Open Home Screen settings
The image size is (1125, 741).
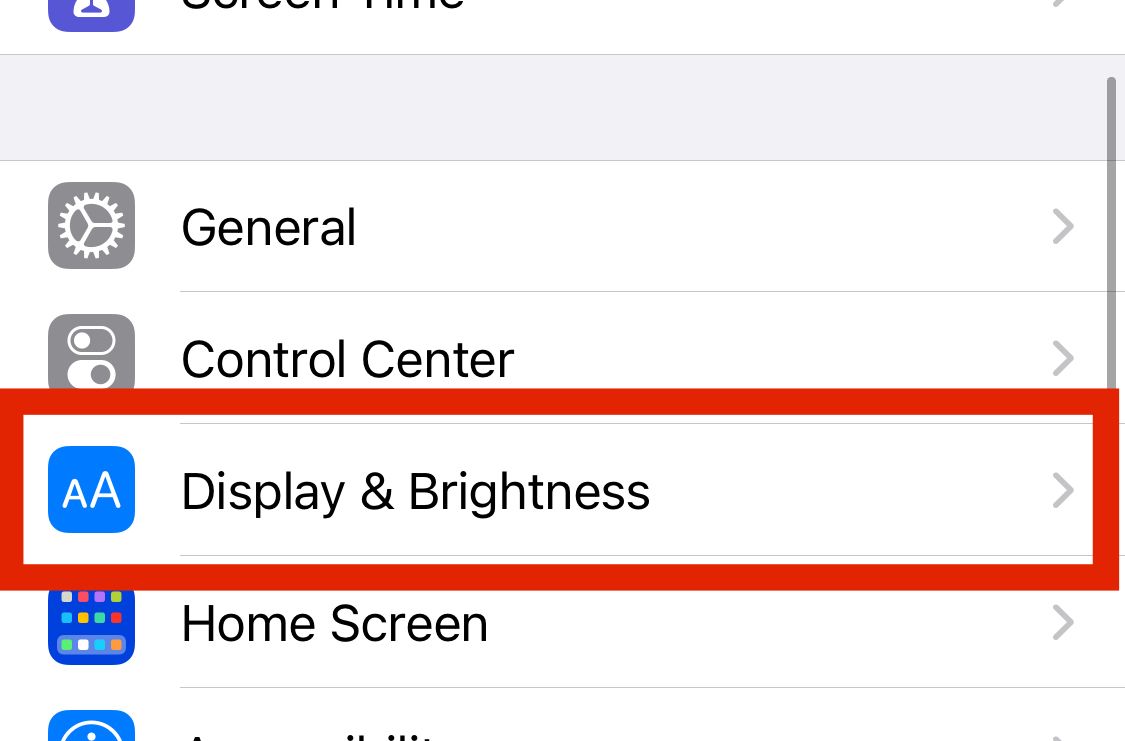[334, 624]
